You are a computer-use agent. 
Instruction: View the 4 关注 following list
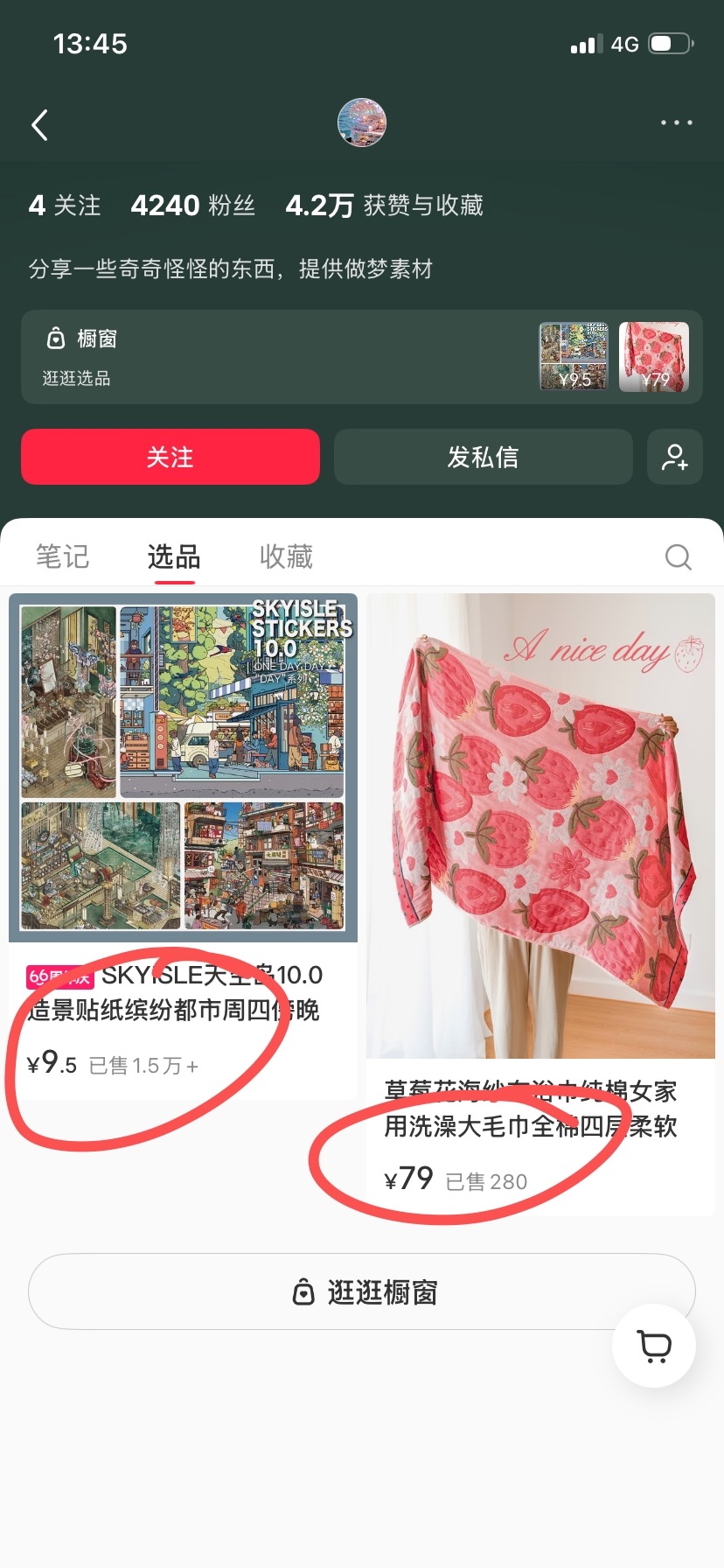click(x=65, y=206)
